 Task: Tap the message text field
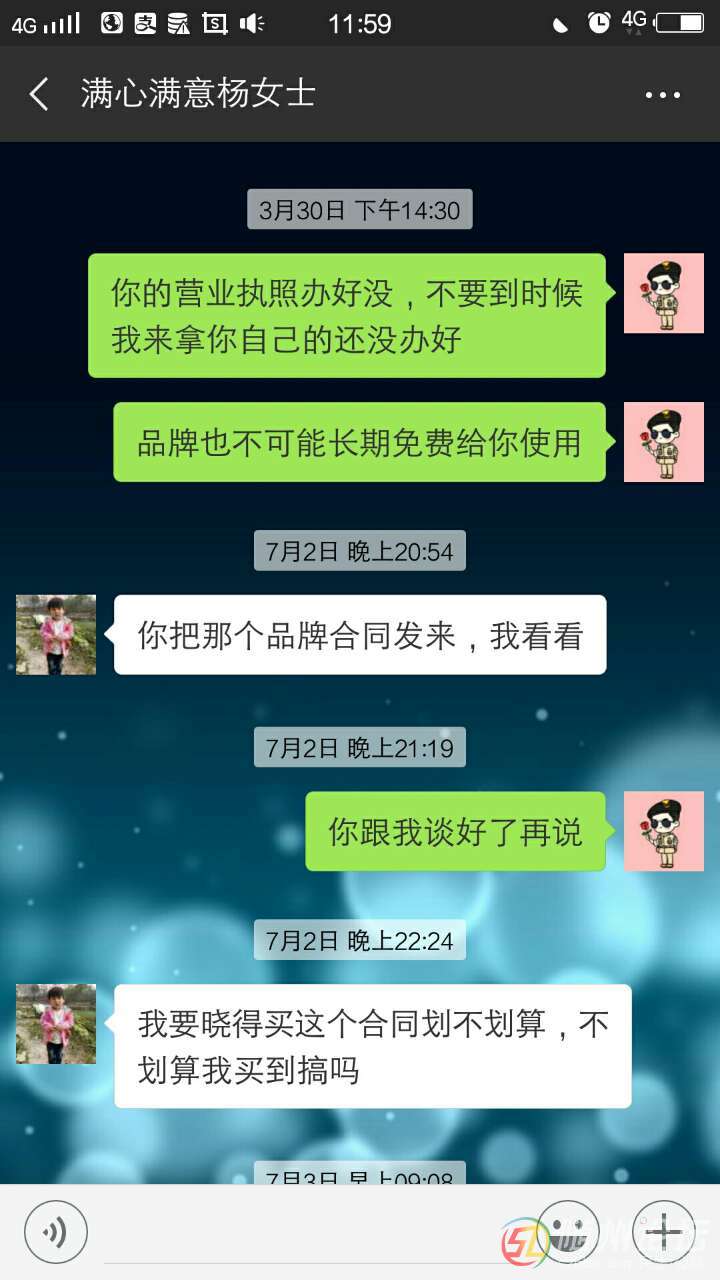(310, 1232)
